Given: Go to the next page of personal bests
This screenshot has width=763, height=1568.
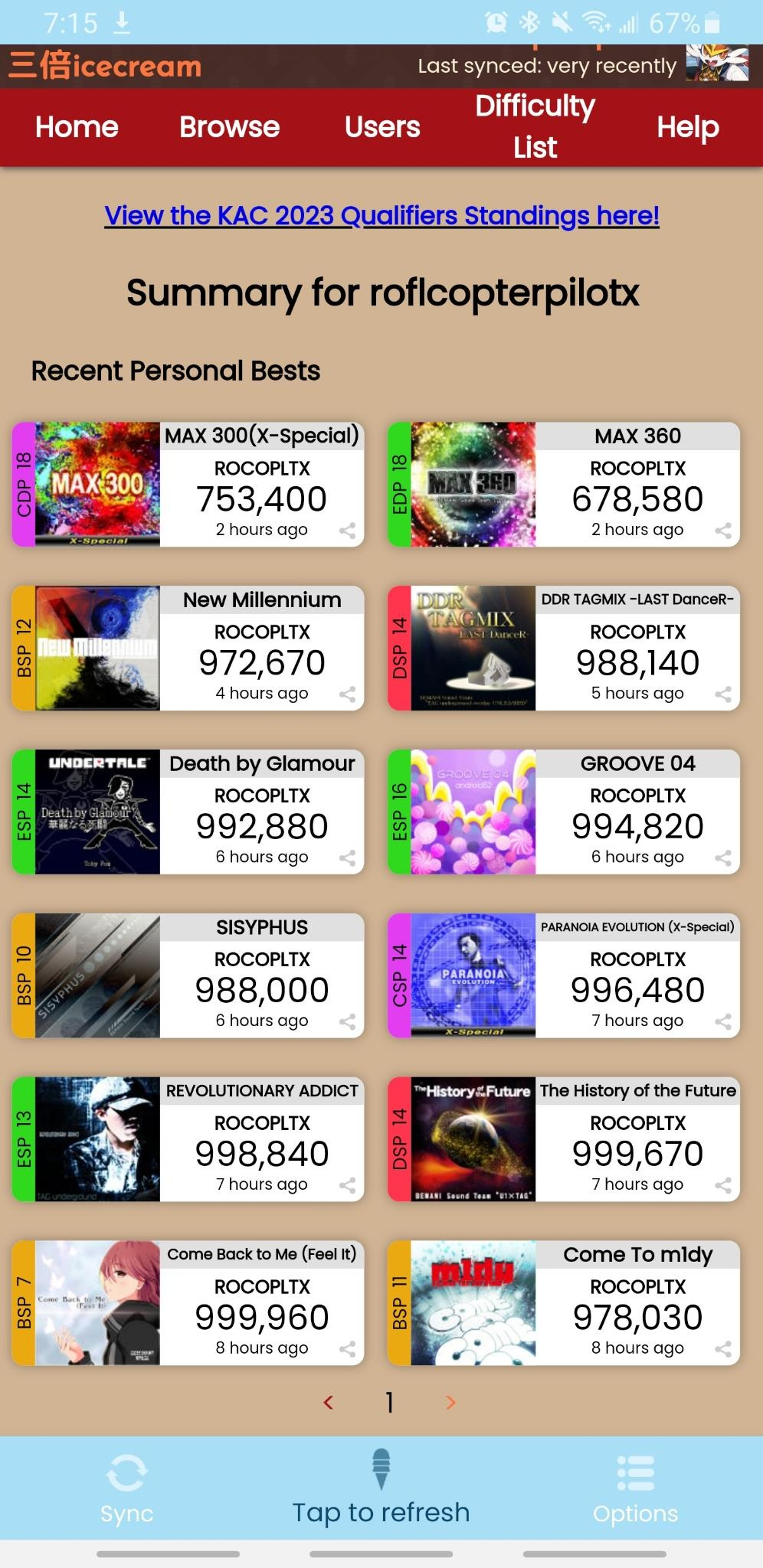Looking at the screenshot, I should [450, 1402].
